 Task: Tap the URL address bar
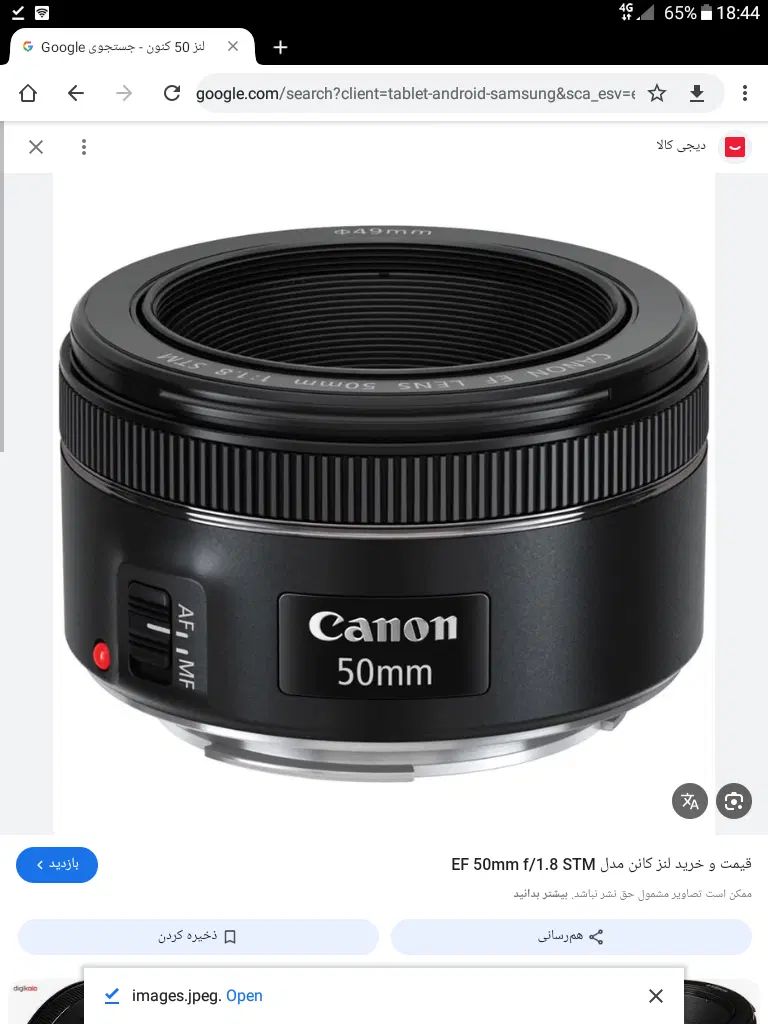click(415, 93)
